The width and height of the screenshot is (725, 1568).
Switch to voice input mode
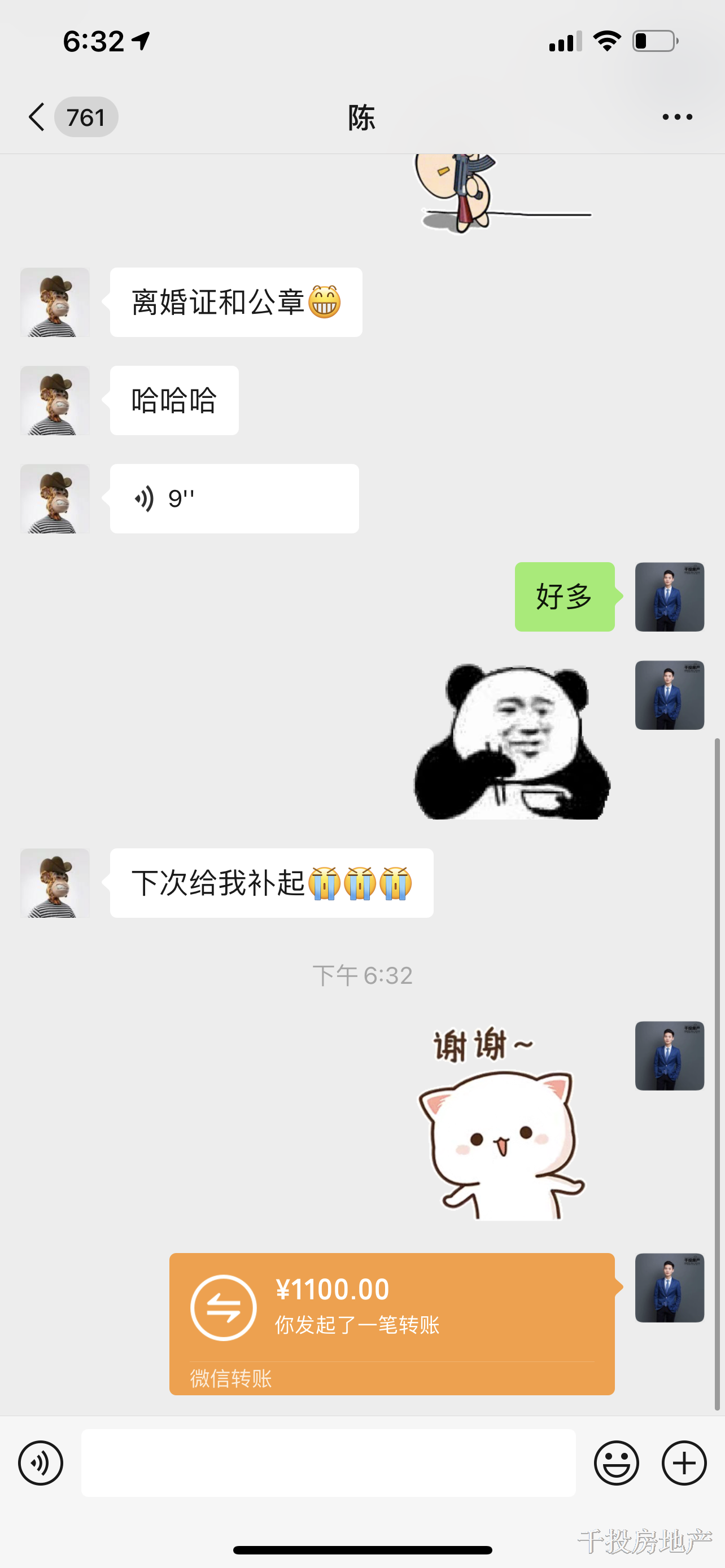tap(41, 1462)
